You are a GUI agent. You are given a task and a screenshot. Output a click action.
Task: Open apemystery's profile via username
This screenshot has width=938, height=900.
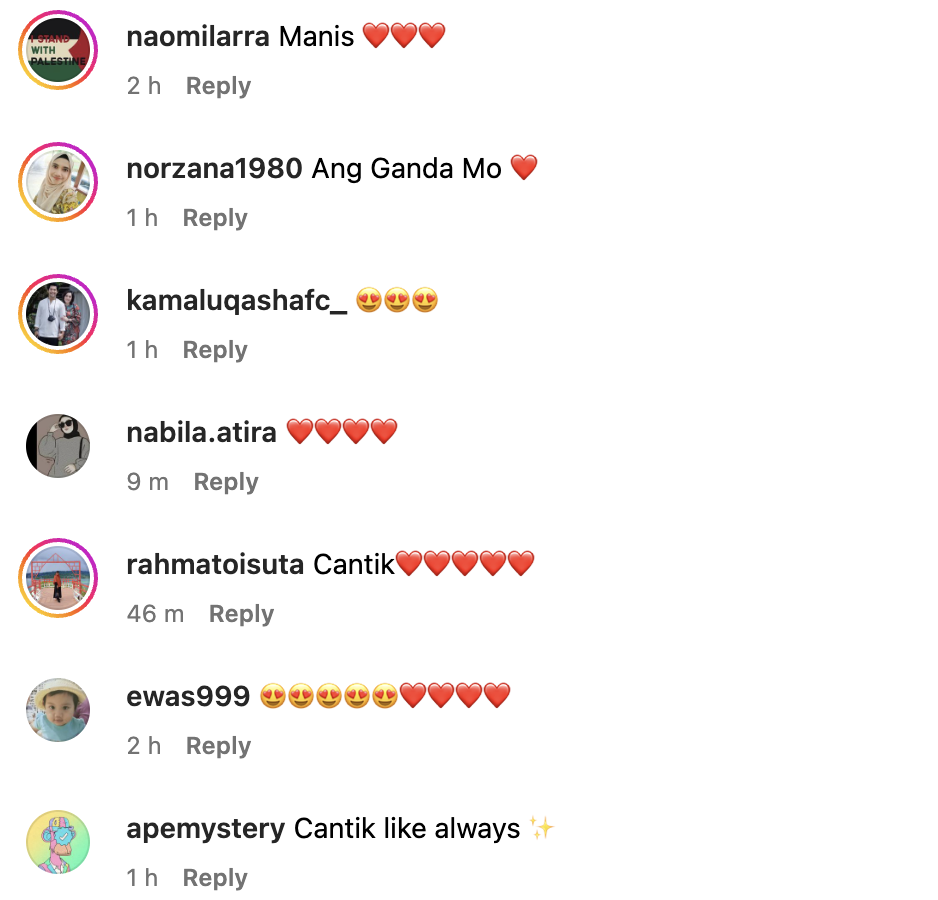205,829
